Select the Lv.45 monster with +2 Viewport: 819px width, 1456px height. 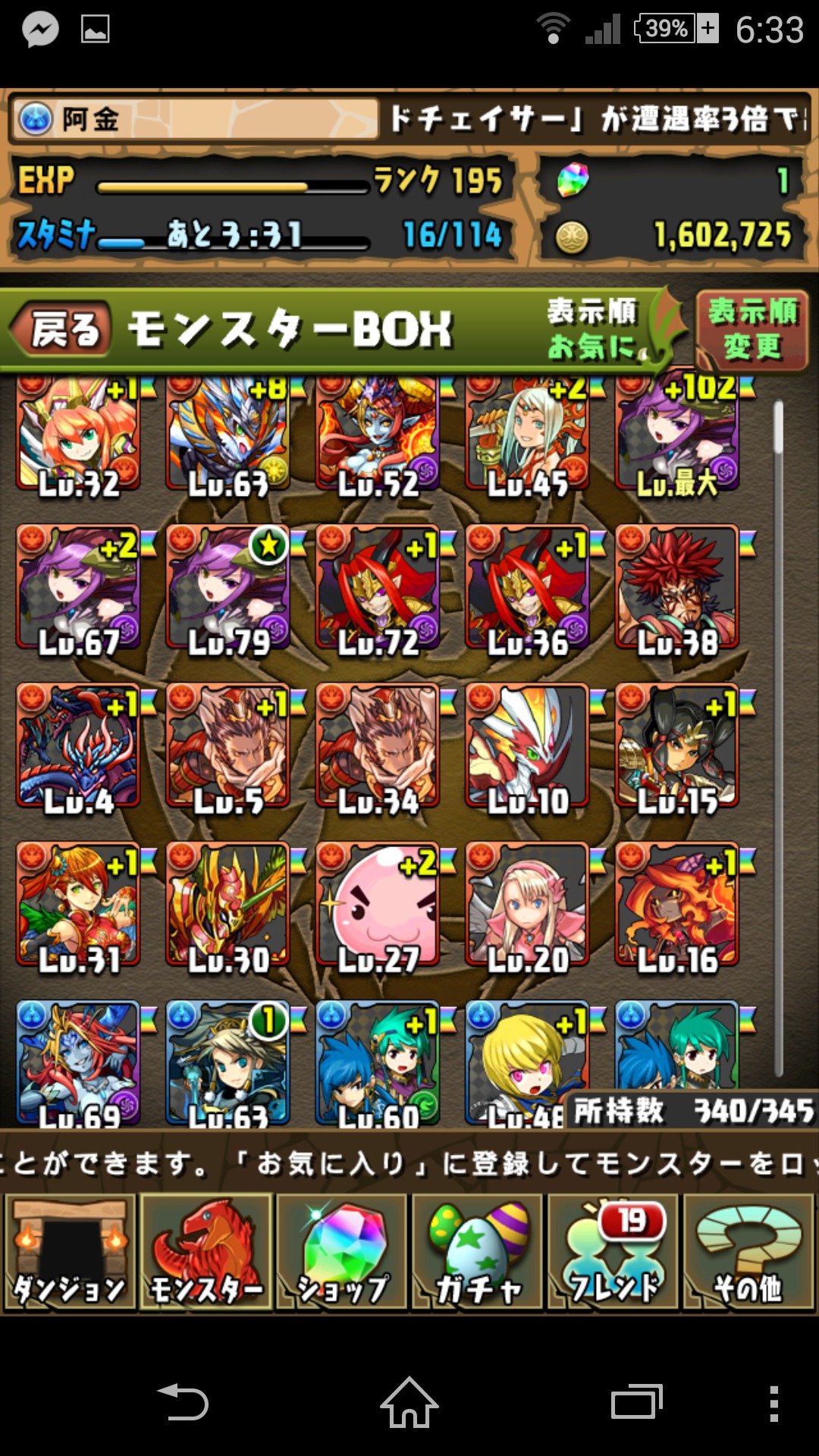tap(528, 435)
